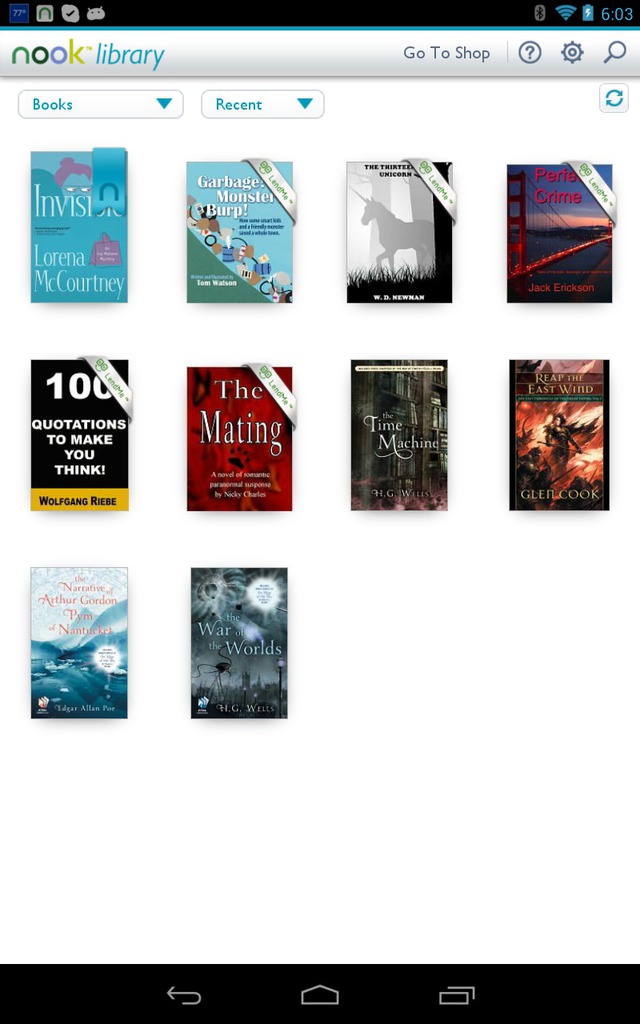The height and width of the screenshot is (1024, 640).
Task: Open Perfect Crime by Jack Erickson
Action: pyautogui.click(x=560, y=232)
